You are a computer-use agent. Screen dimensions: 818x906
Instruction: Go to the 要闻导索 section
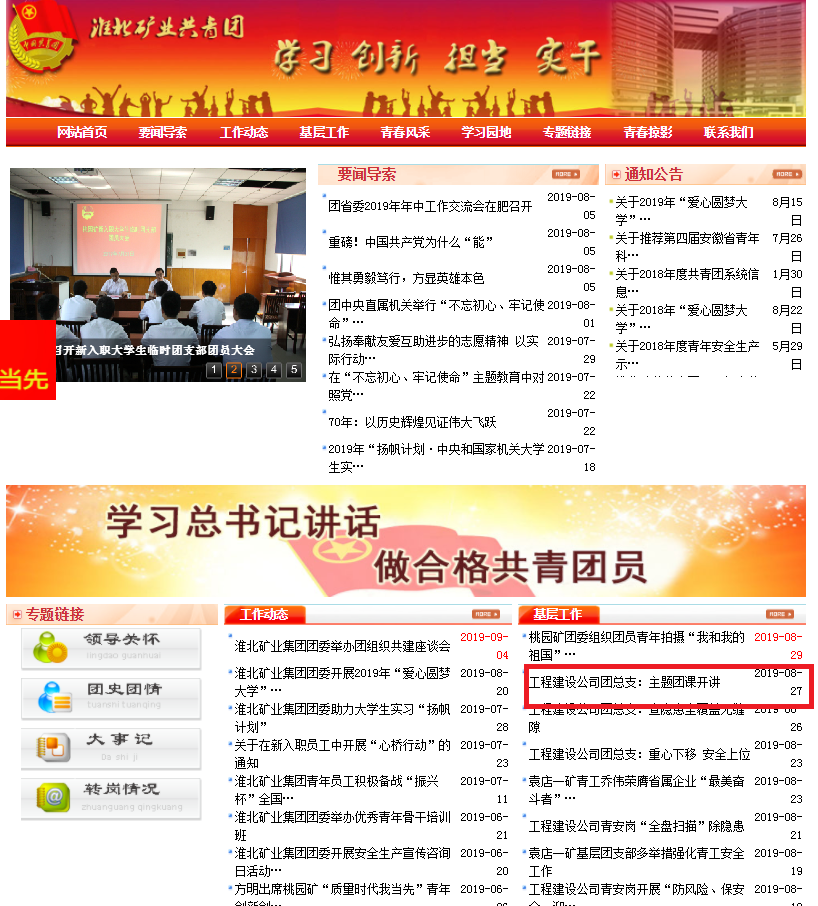[x=163, y=132]
